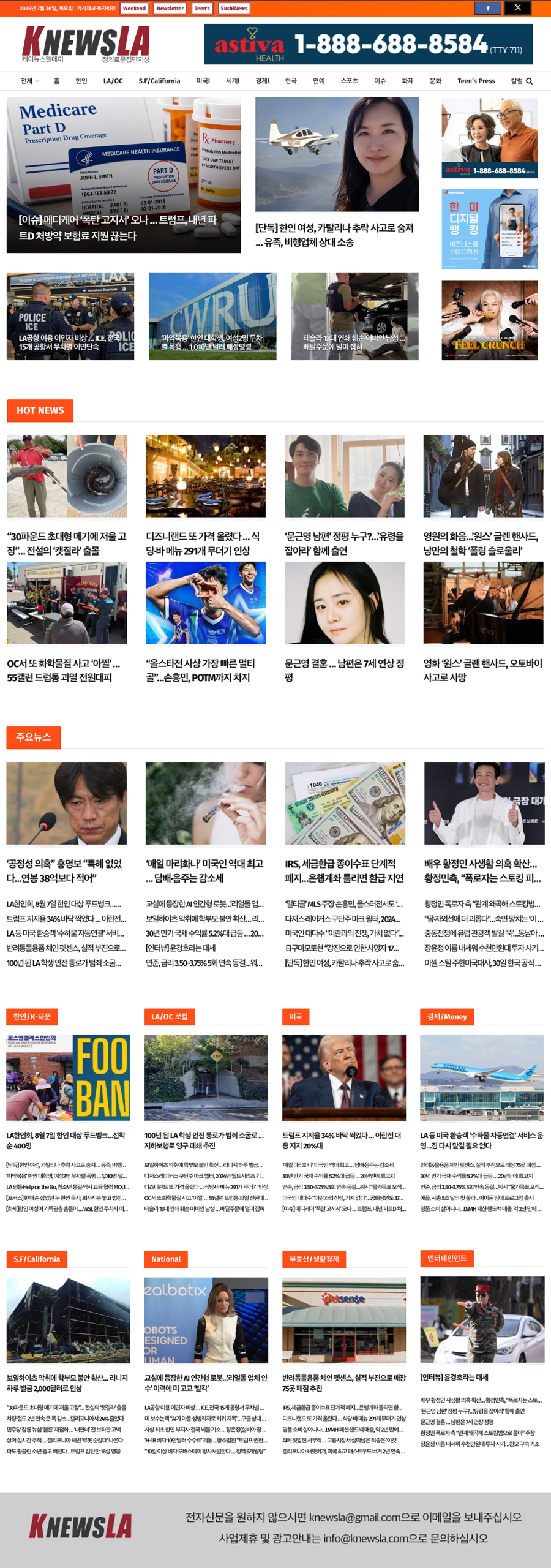The width and height of the screenshot is (551, 1568).
Task: Go to S.F/California section
Action: click(x=159, y=81)
